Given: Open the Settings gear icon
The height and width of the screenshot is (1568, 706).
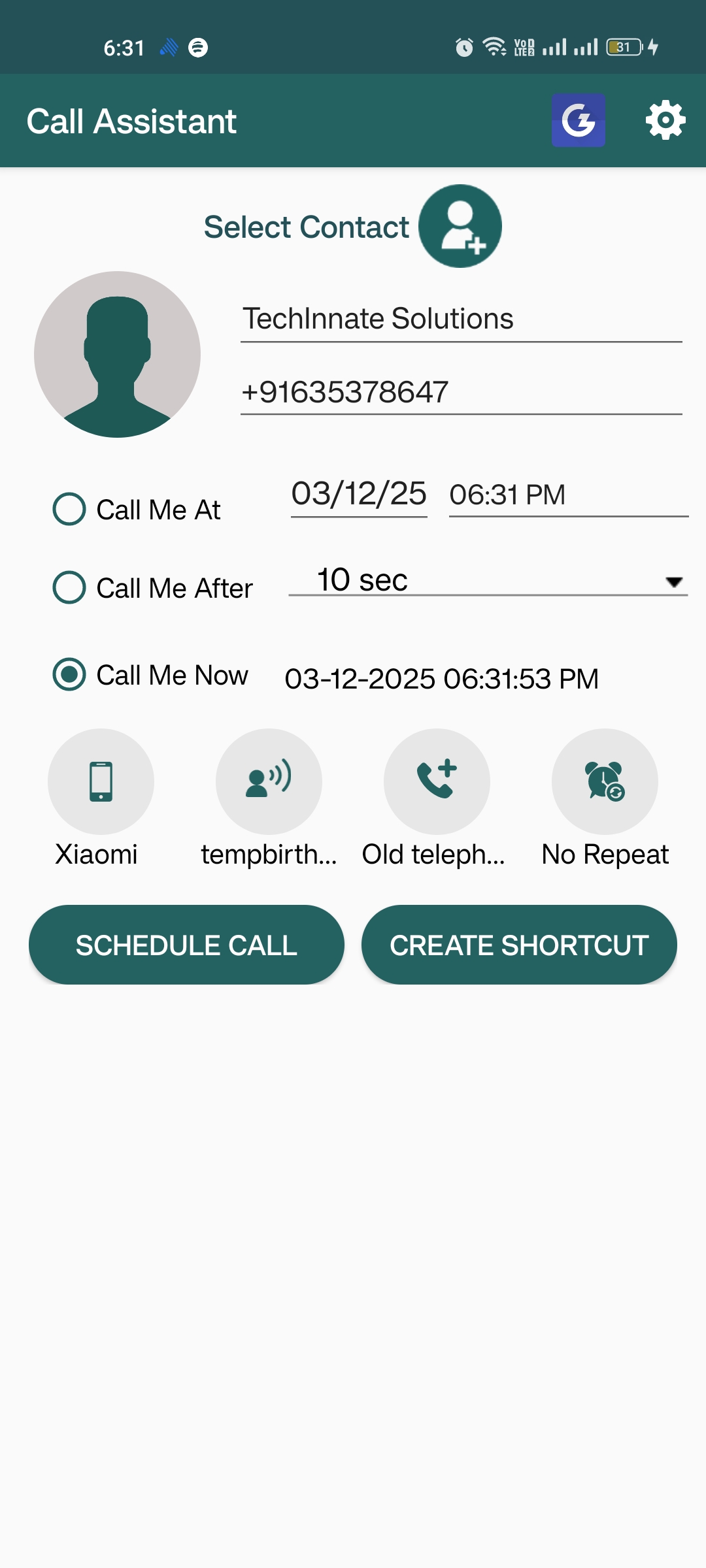Looking at the screenshot, I should point(665,120).
